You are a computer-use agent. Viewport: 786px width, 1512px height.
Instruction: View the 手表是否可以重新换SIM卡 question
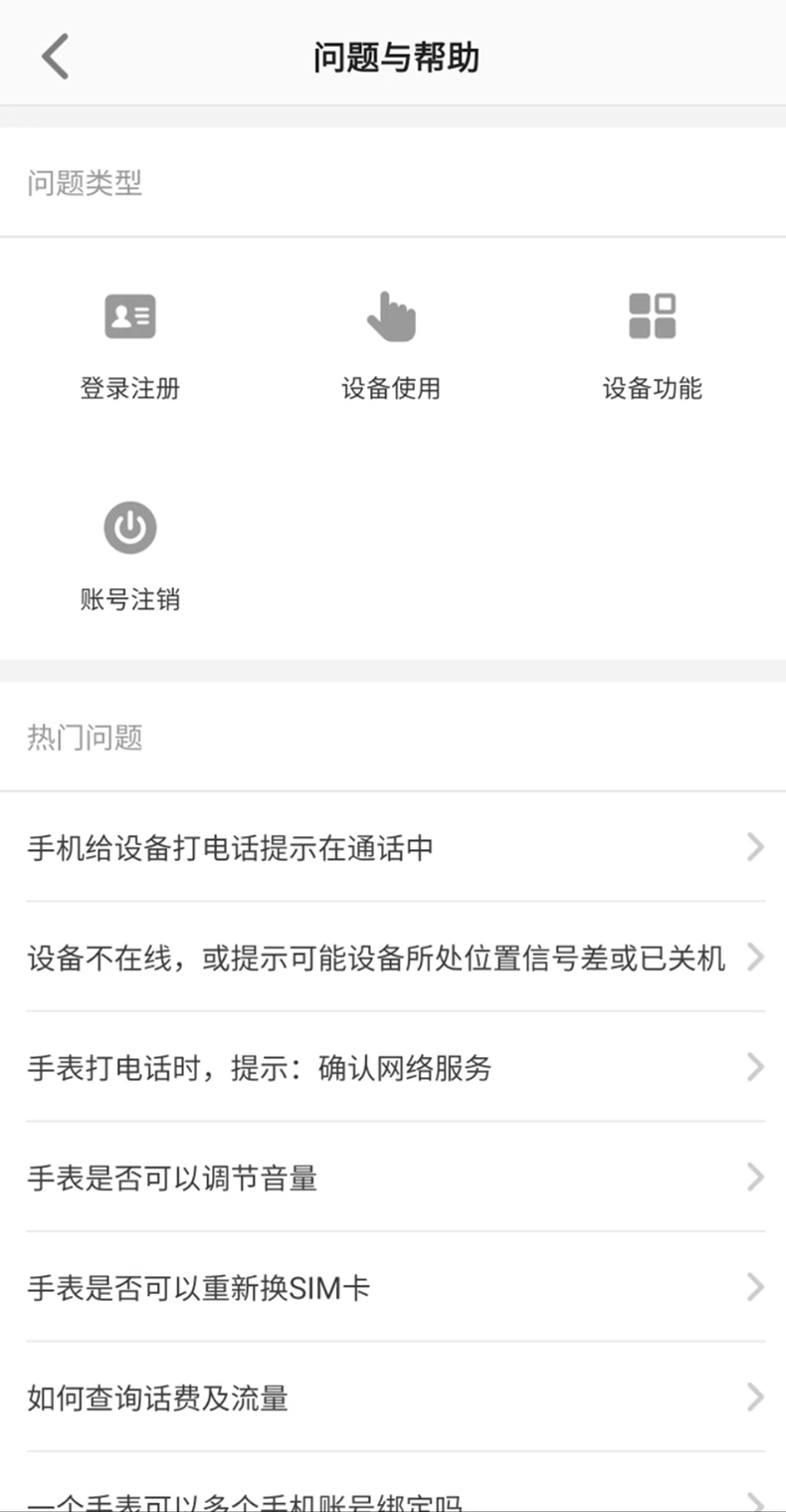pos(393,1288)
